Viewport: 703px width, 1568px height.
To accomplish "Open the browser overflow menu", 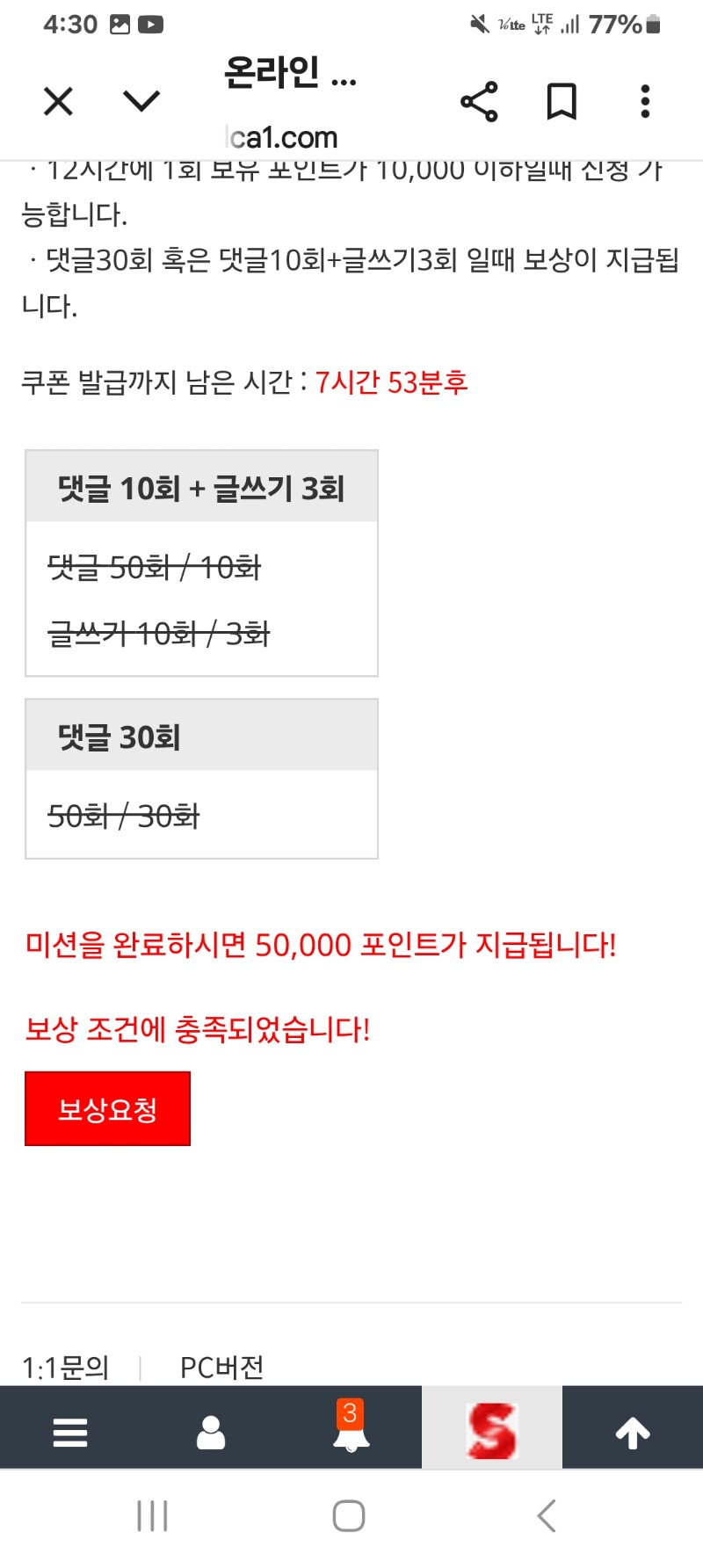I will [645, 102].
